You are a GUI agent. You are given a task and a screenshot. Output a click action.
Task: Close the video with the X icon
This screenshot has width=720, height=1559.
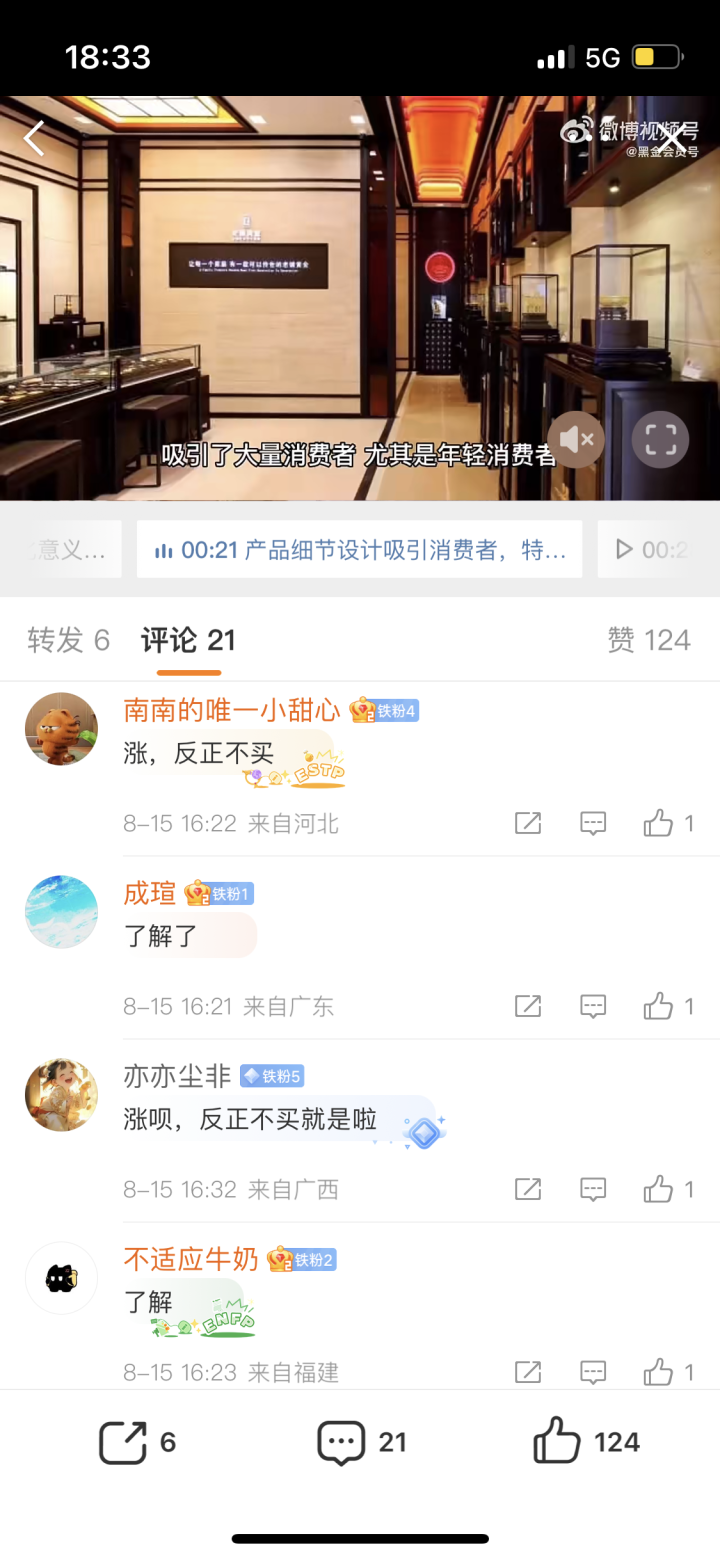click(x=670, y=135)
